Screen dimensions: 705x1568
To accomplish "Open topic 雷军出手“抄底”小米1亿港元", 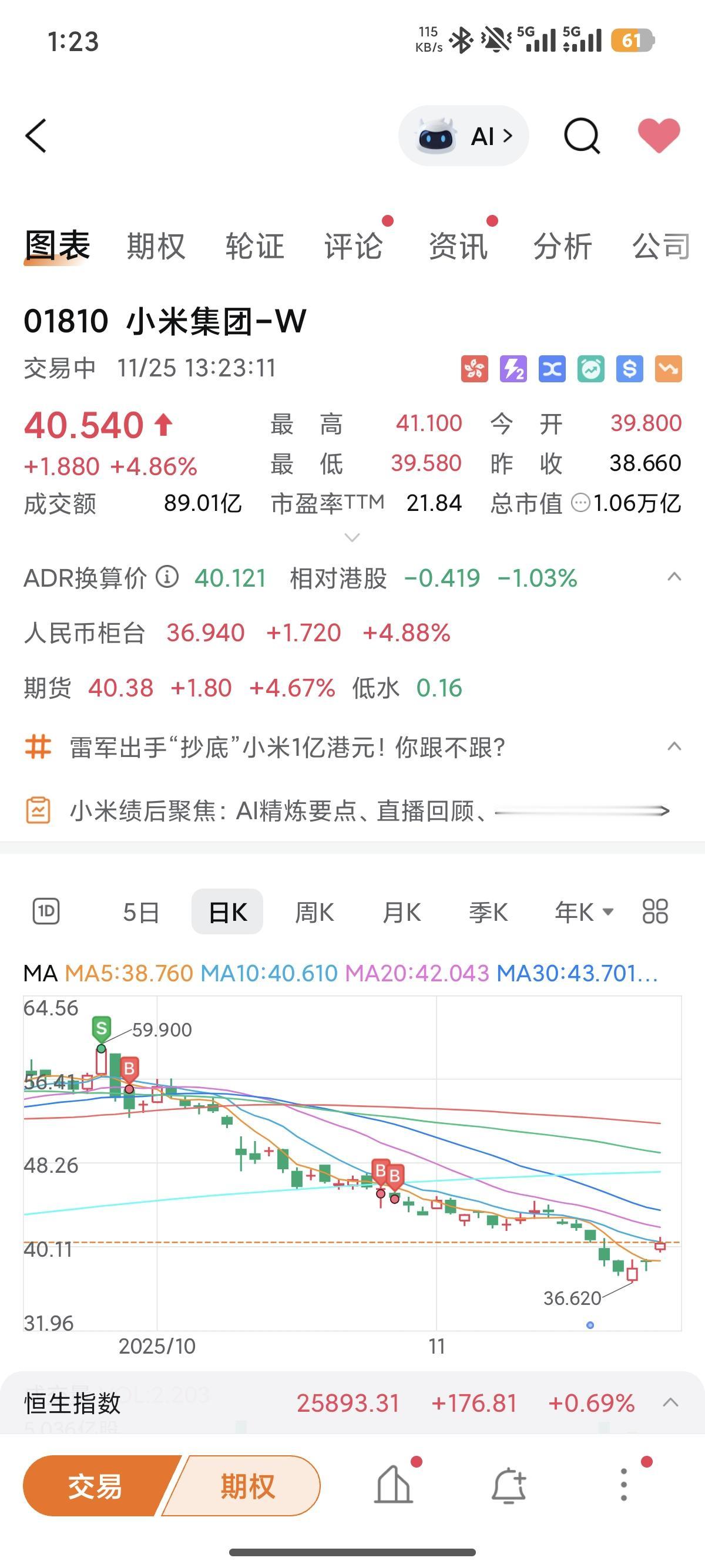I will point(287,748).
